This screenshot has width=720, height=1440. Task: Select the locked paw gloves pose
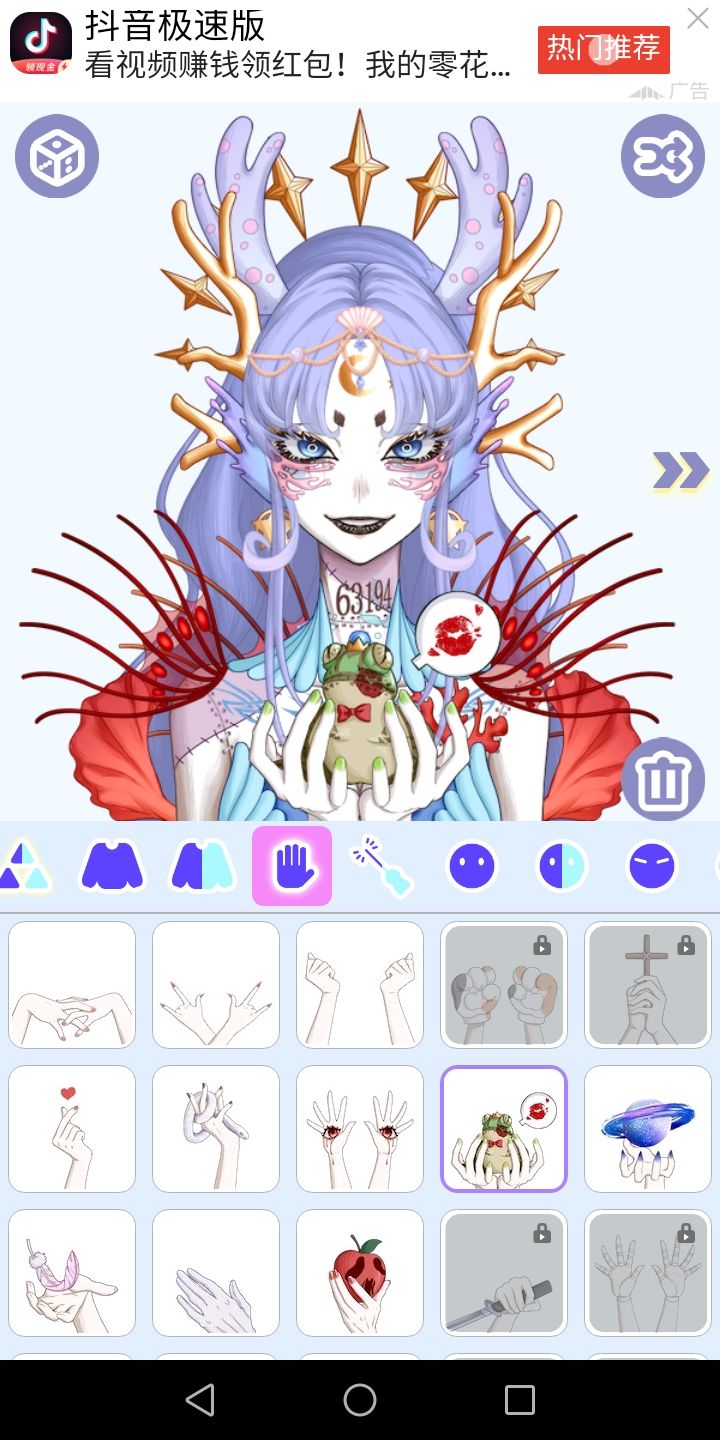(x=504, y=985)
